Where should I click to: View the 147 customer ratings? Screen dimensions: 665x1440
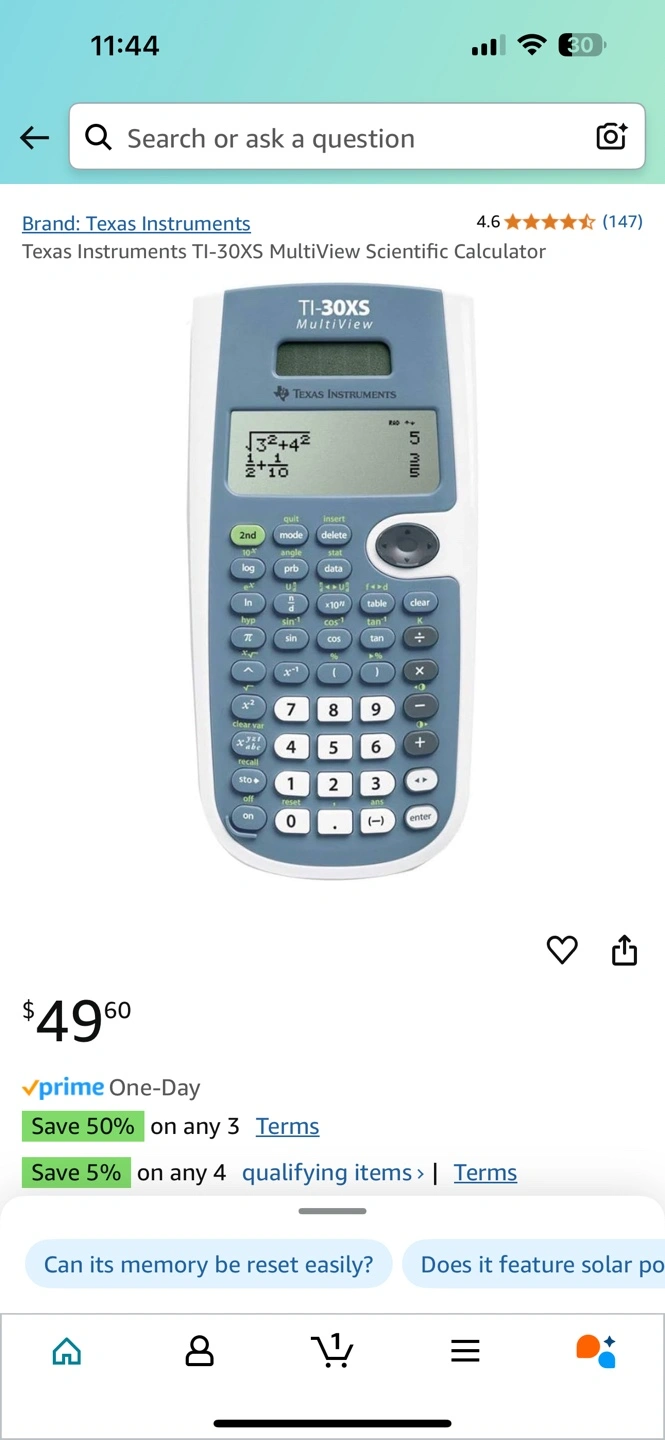coord(621,222)
